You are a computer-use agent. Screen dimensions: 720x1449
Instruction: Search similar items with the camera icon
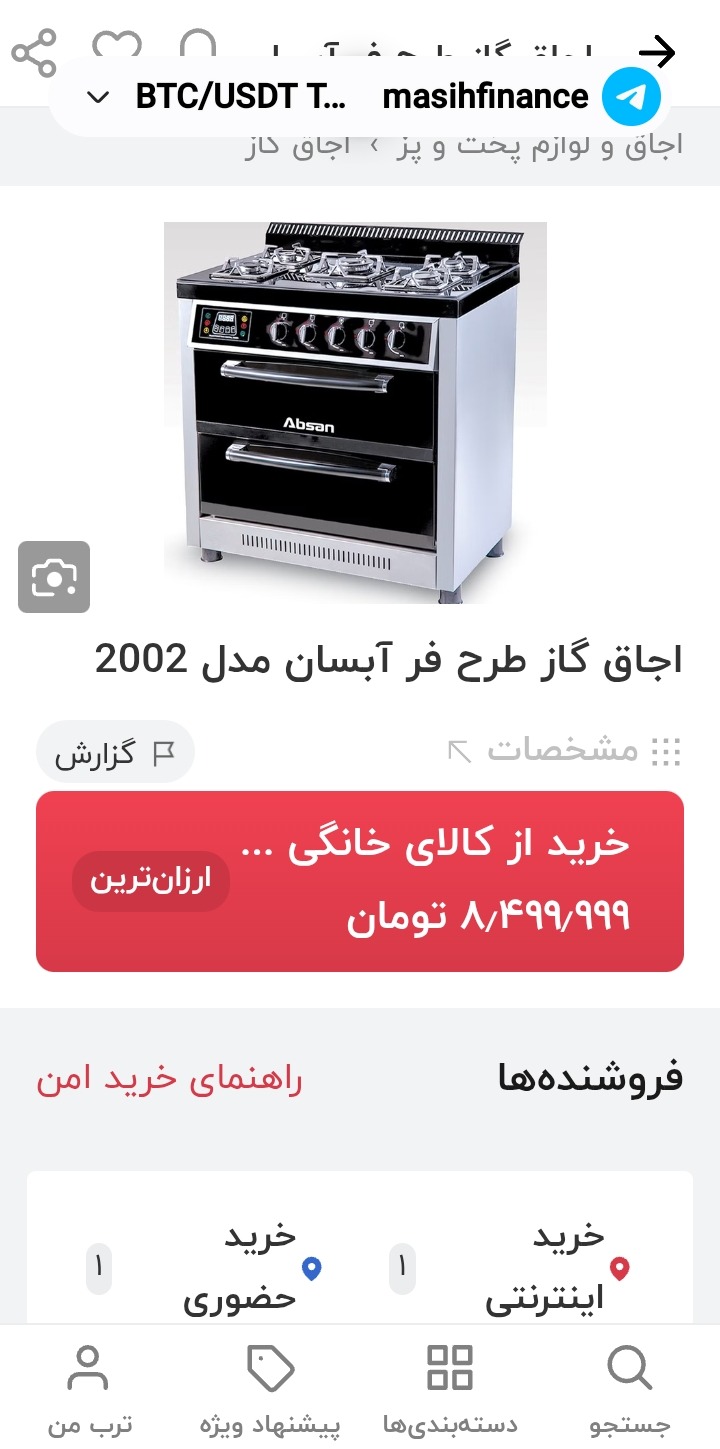click(54, 577)
